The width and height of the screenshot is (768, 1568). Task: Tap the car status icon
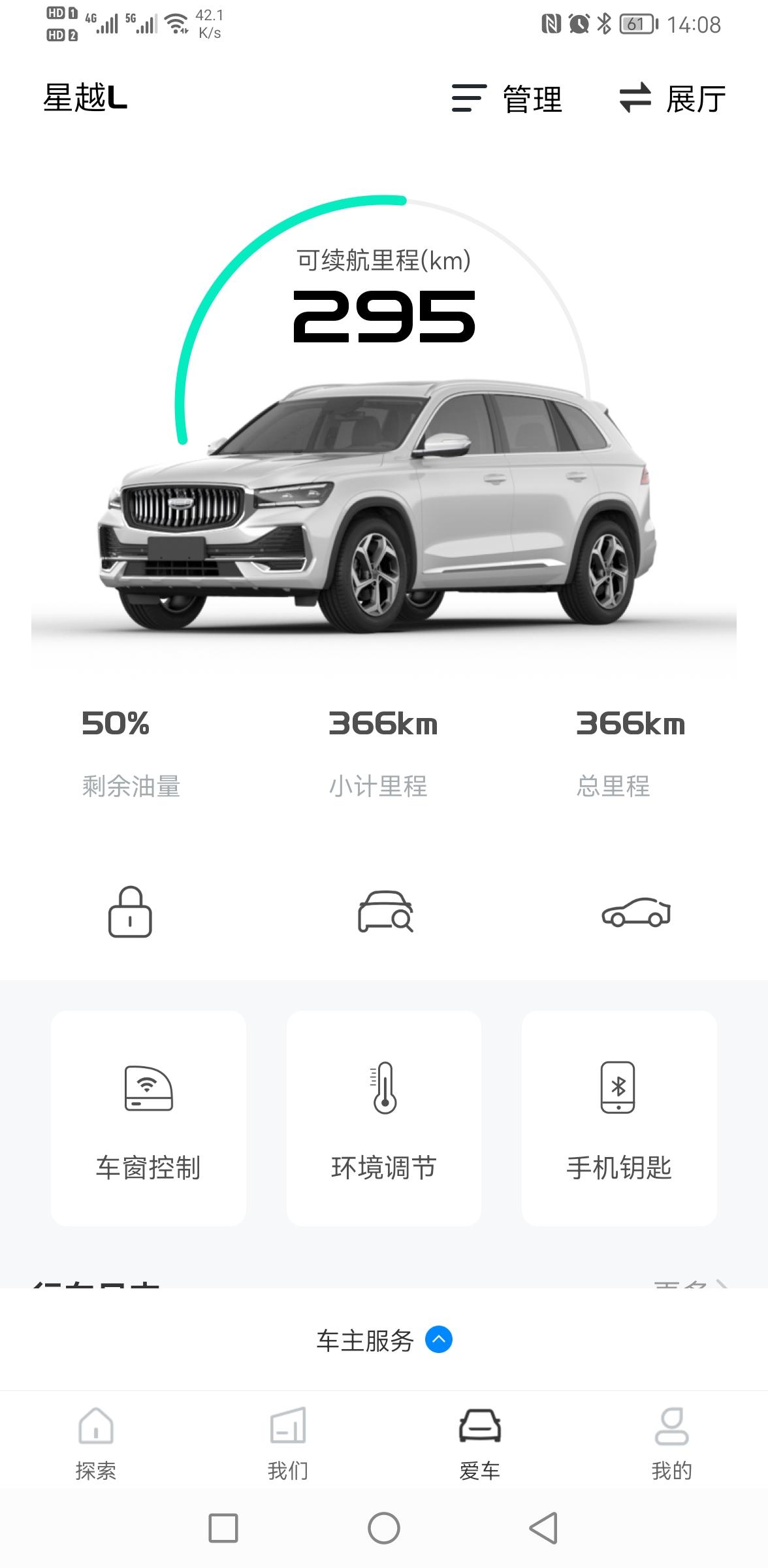coord(636,912)
